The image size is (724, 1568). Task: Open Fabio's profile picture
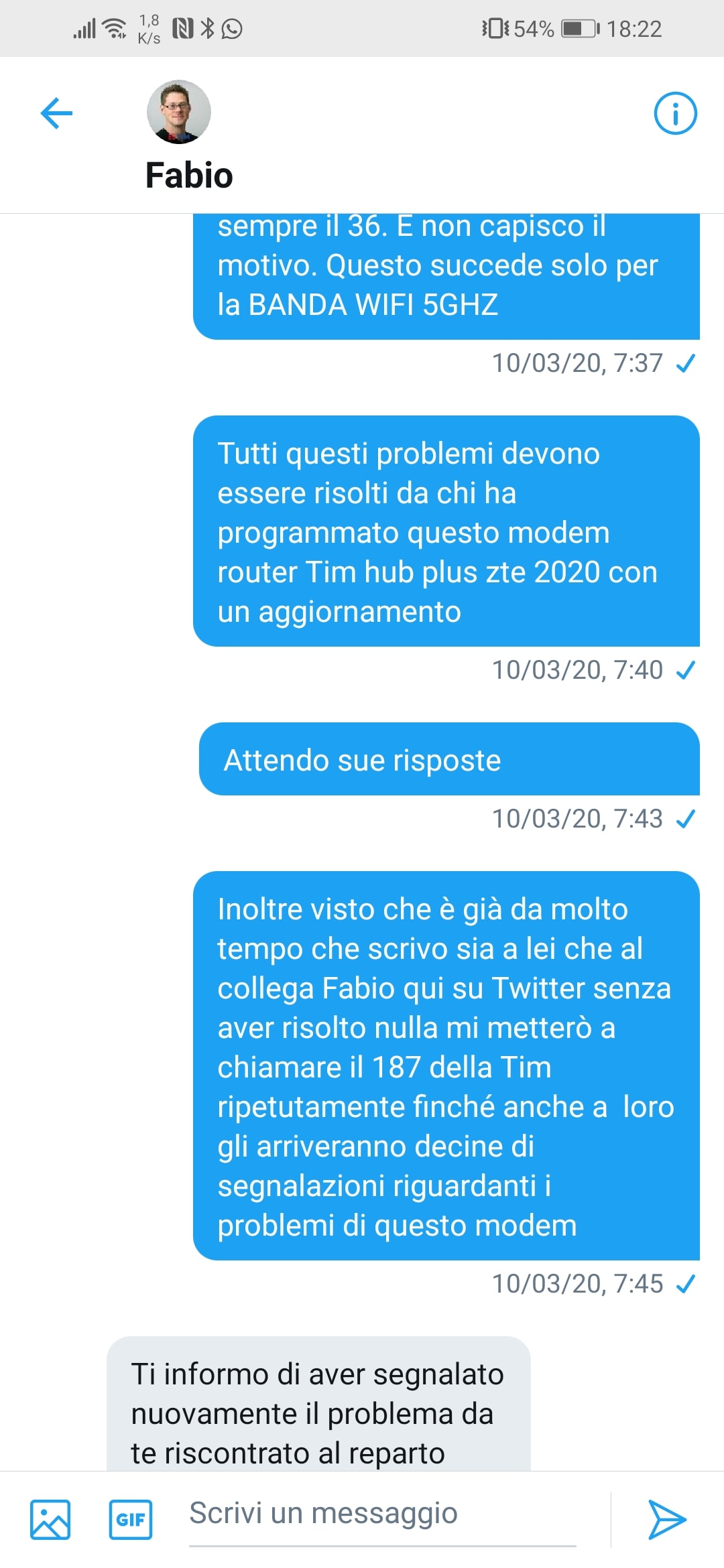(x=179, y=112)
